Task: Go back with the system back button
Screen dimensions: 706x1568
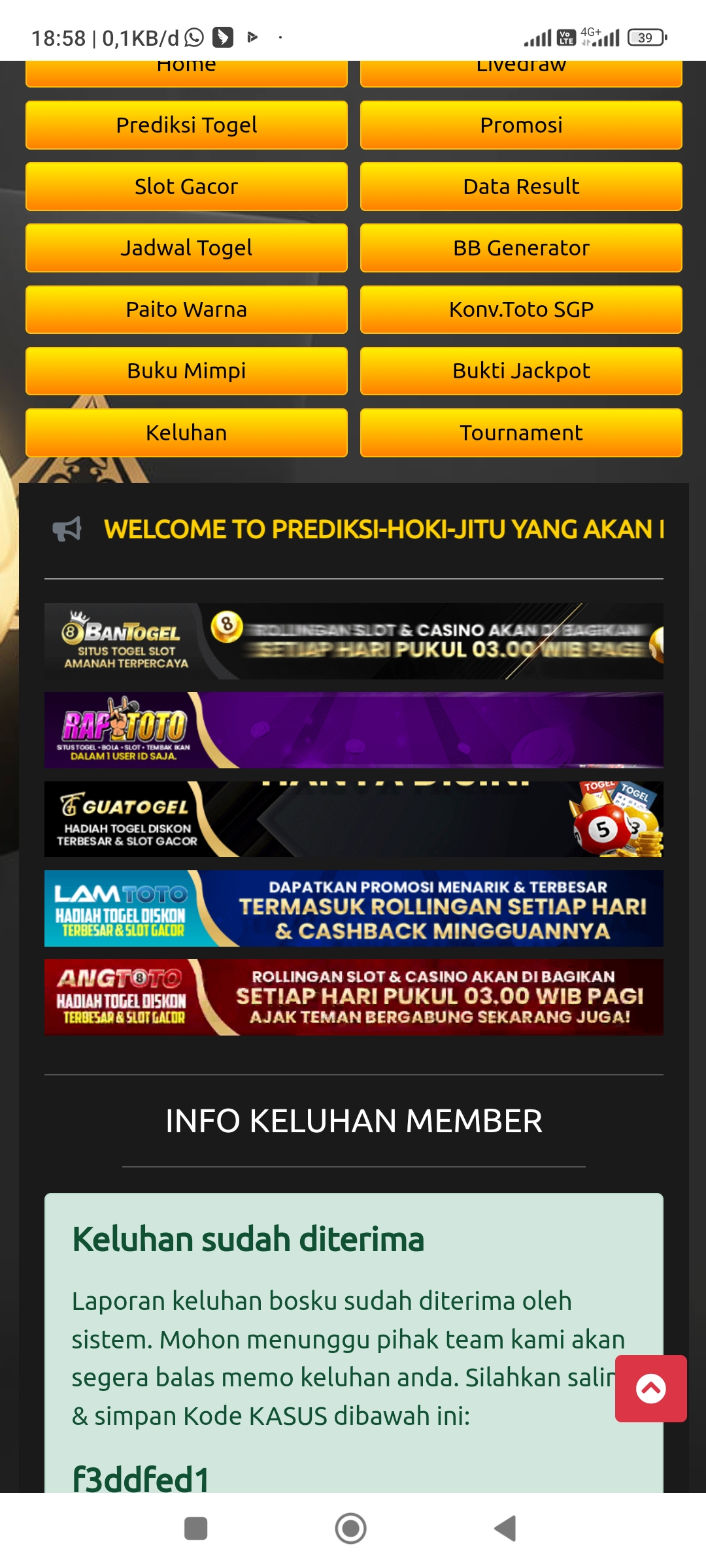Action: pos(505,1528)
